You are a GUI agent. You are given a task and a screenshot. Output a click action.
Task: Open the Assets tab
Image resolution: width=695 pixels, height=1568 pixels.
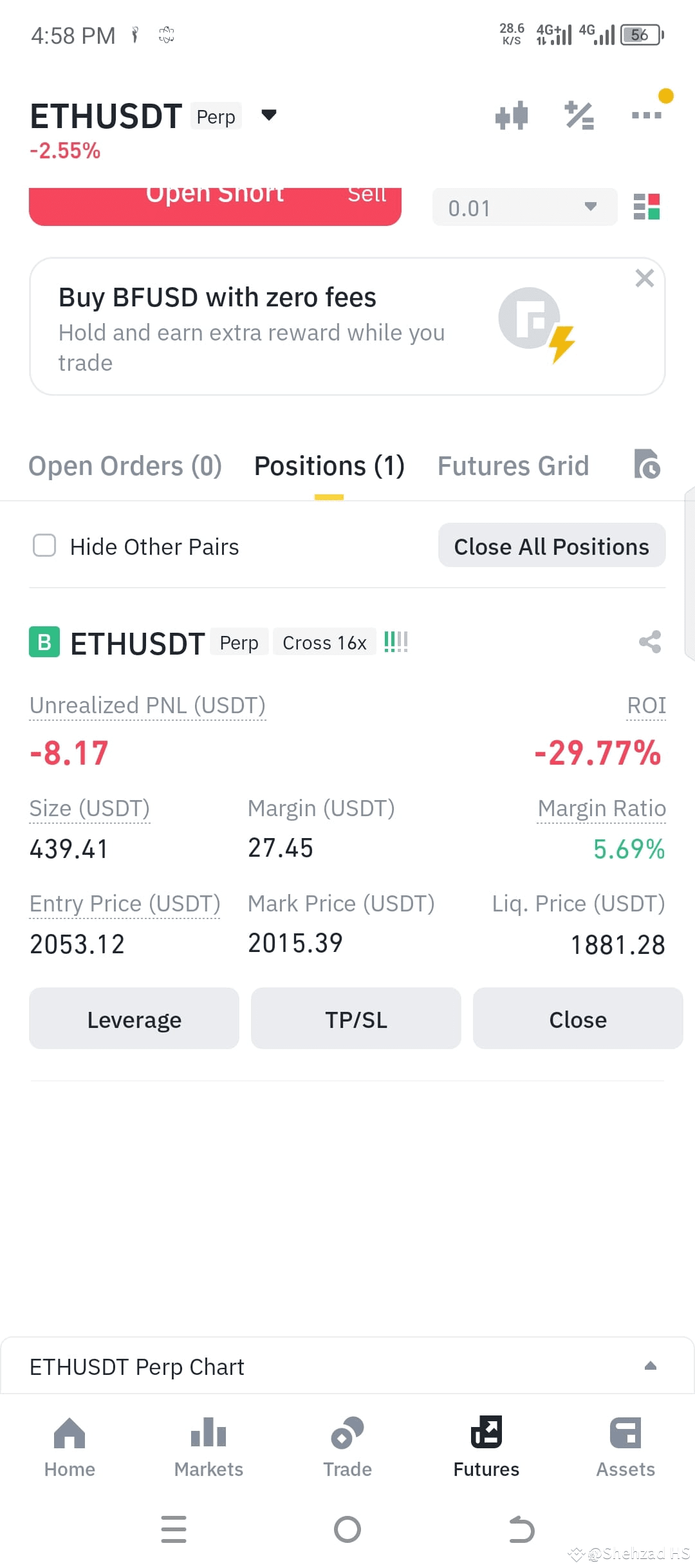(x=625, y=1447)
